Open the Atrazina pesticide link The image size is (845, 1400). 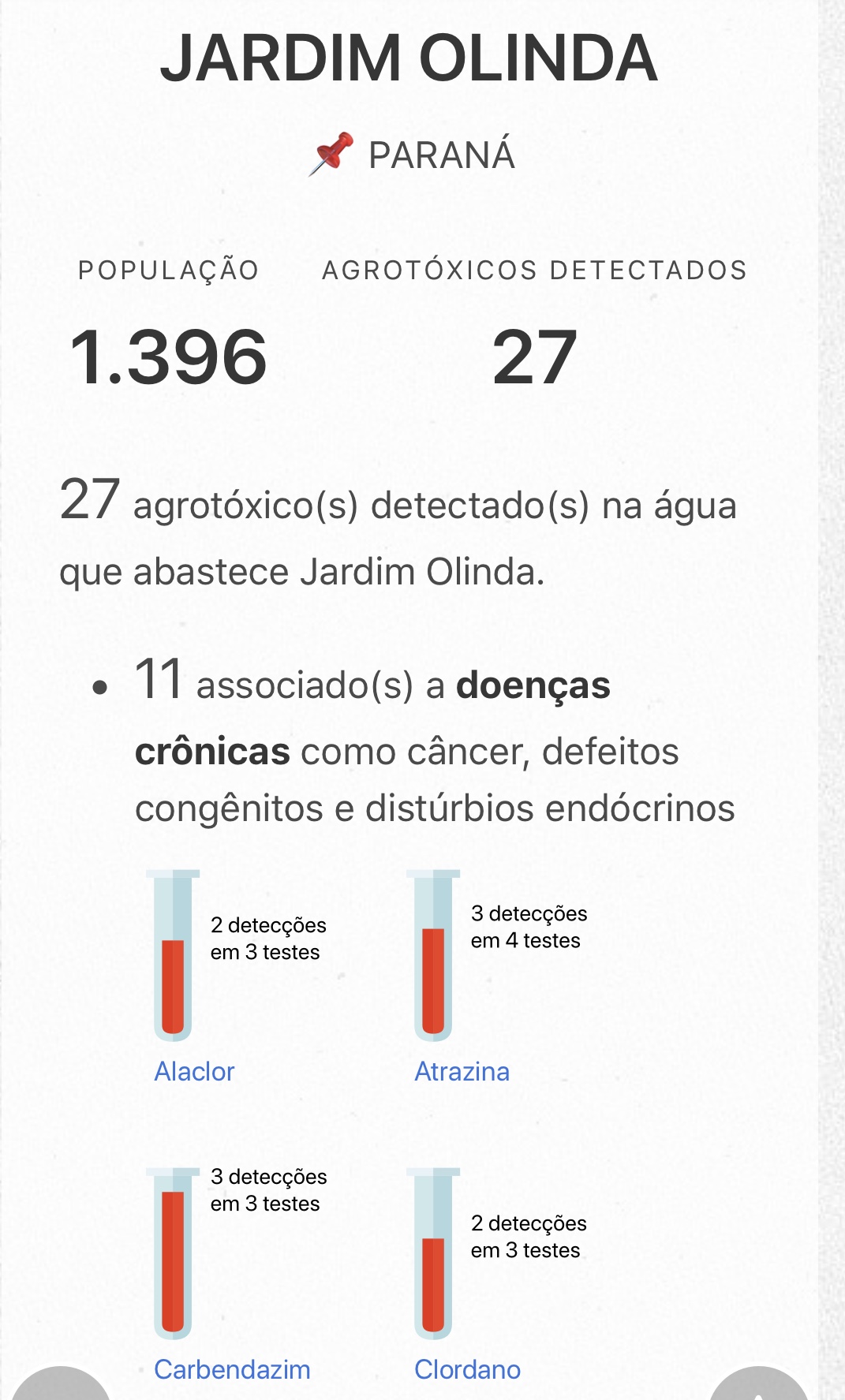[x=462, y=1071]
